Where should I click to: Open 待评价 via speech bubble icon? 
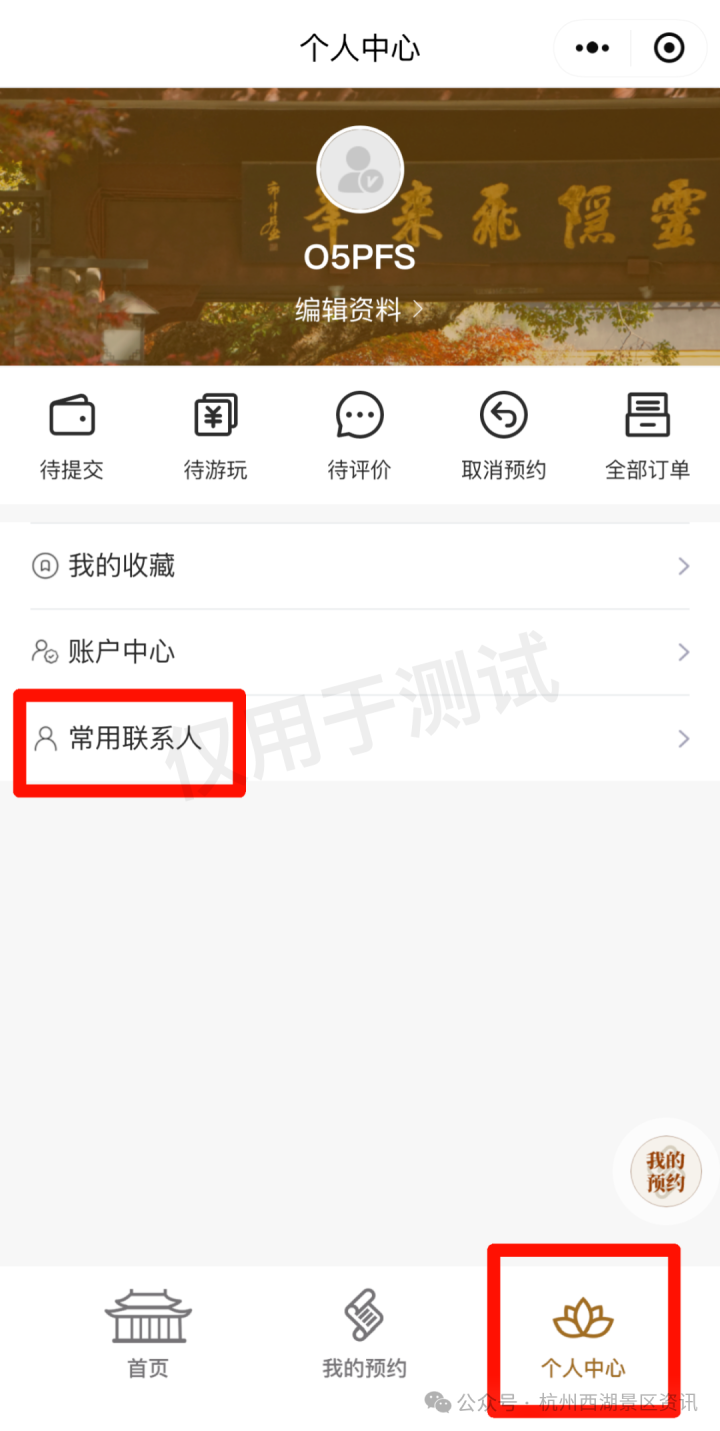[x=359, y=414]
